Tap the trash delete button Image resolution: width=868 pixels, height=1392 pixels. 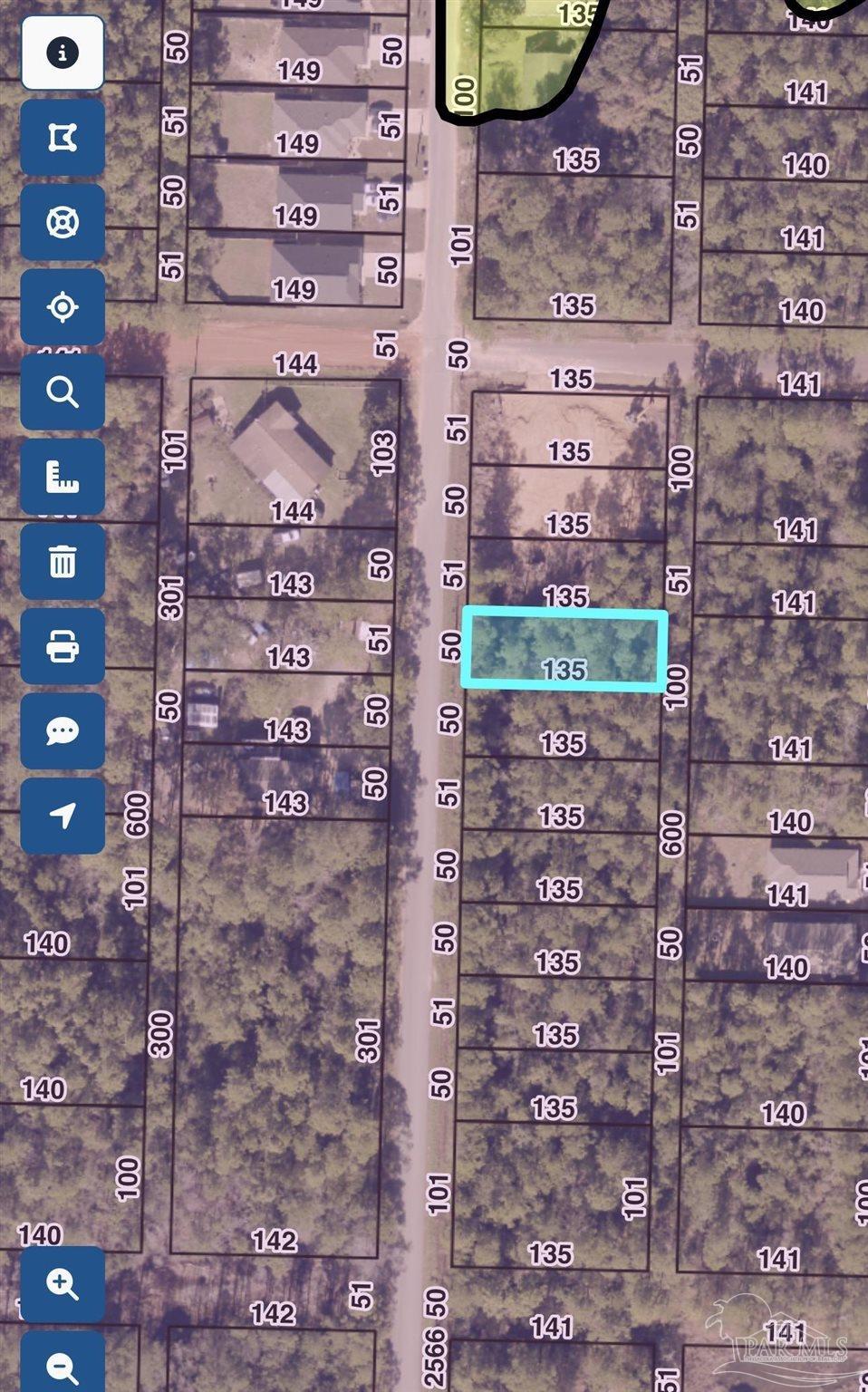pos(62,561)
